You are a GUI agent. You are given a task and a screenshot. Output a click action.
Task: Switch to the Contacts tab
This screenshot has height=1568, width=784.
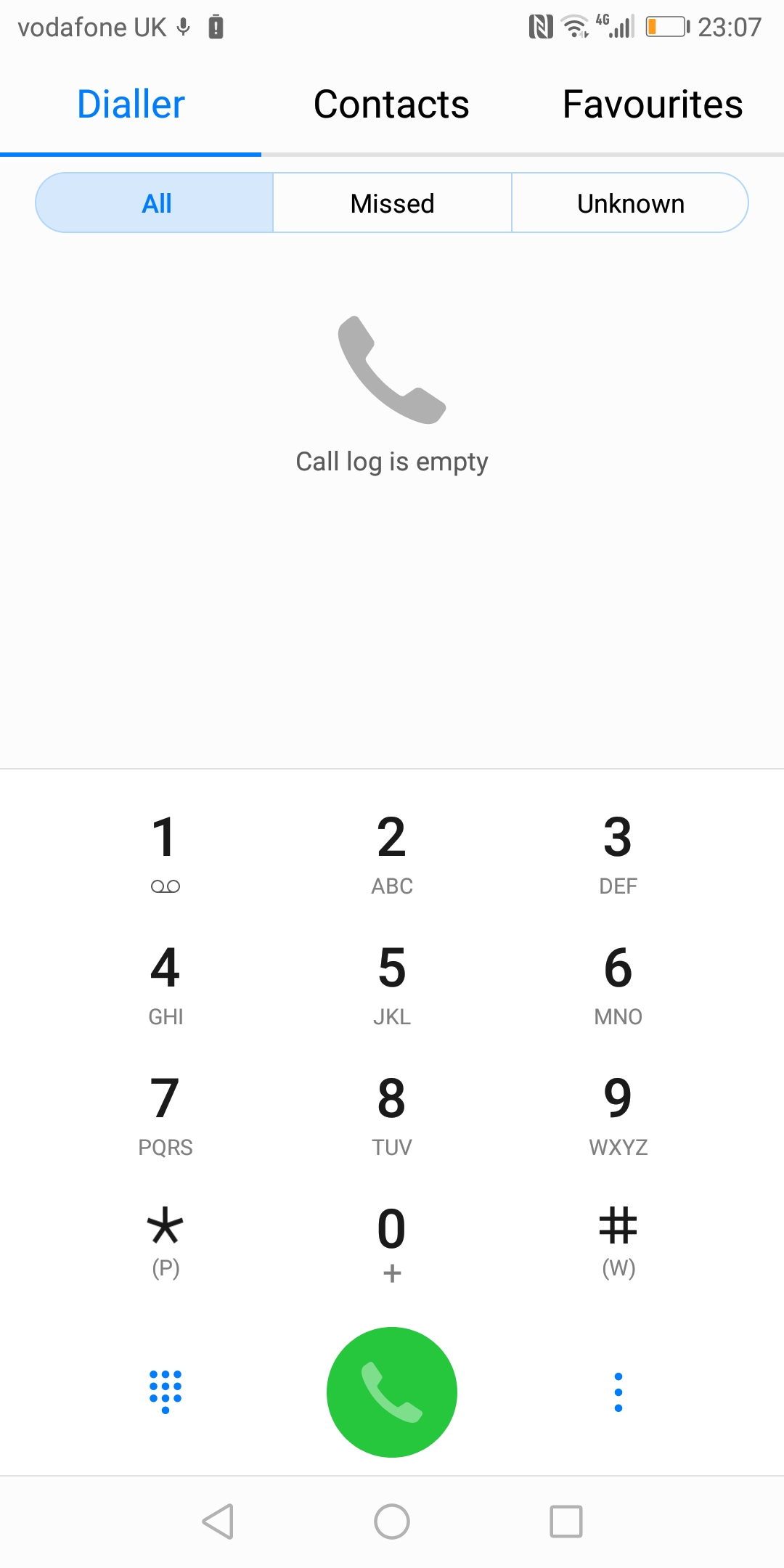point(391,105)
